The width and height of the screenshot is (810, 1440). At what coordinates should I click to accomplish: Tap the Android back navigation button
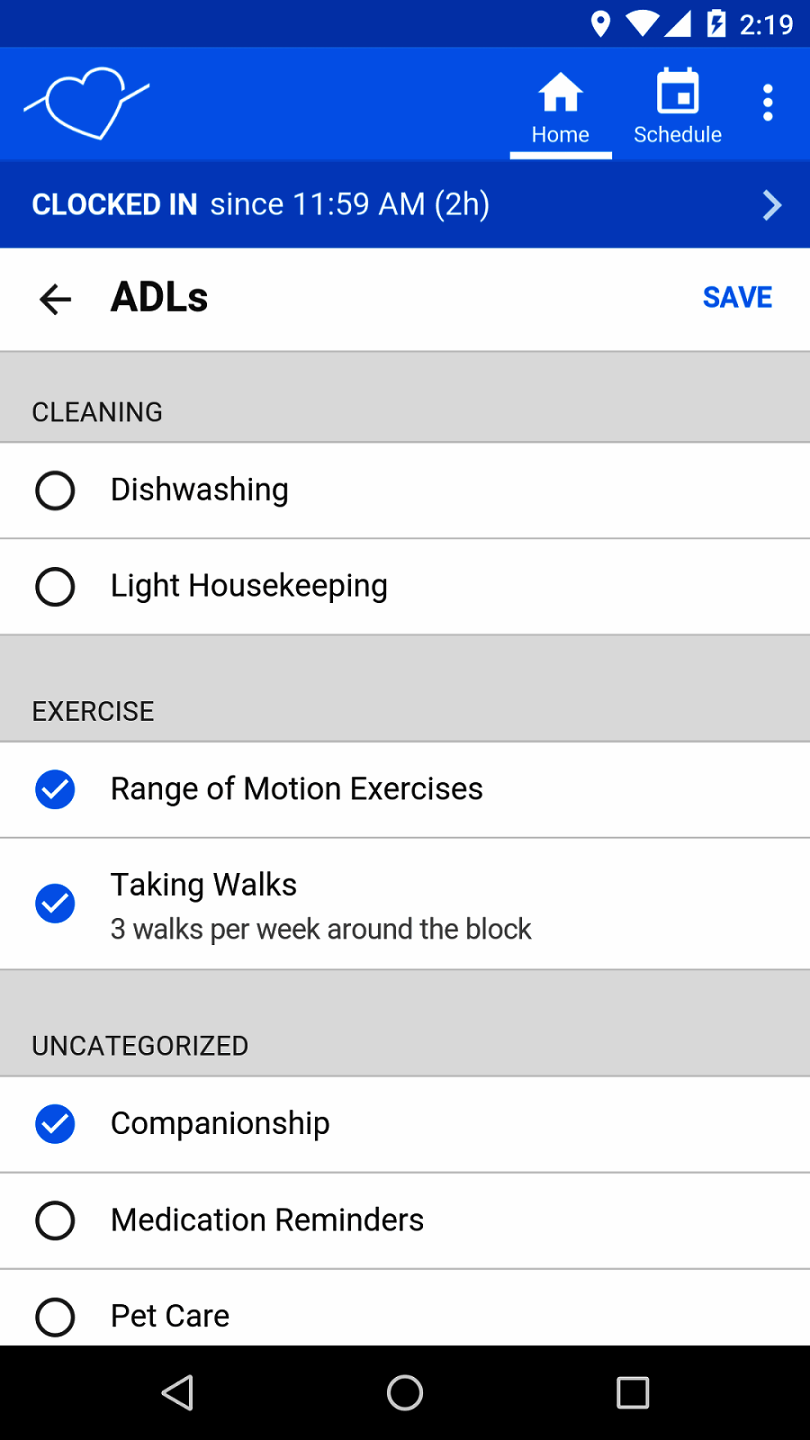[178, 1392]
